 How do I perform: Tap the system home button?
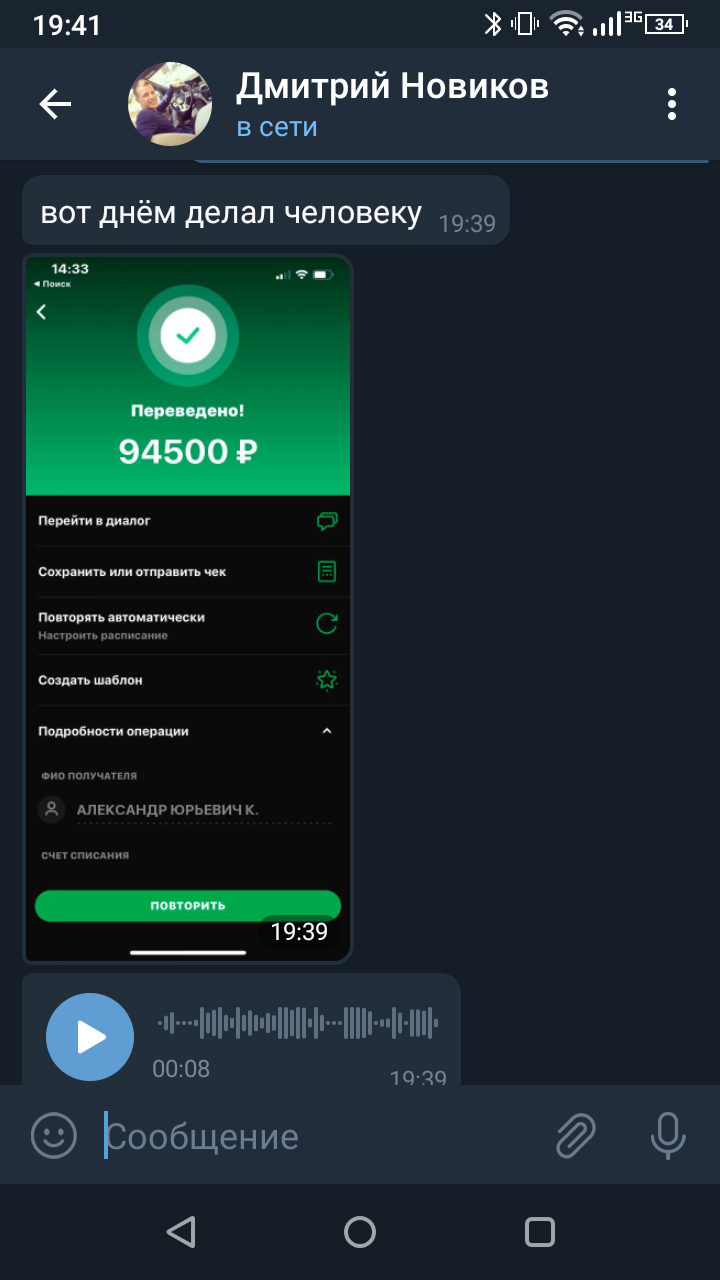pyautogui.click(x=360, y=1232)
